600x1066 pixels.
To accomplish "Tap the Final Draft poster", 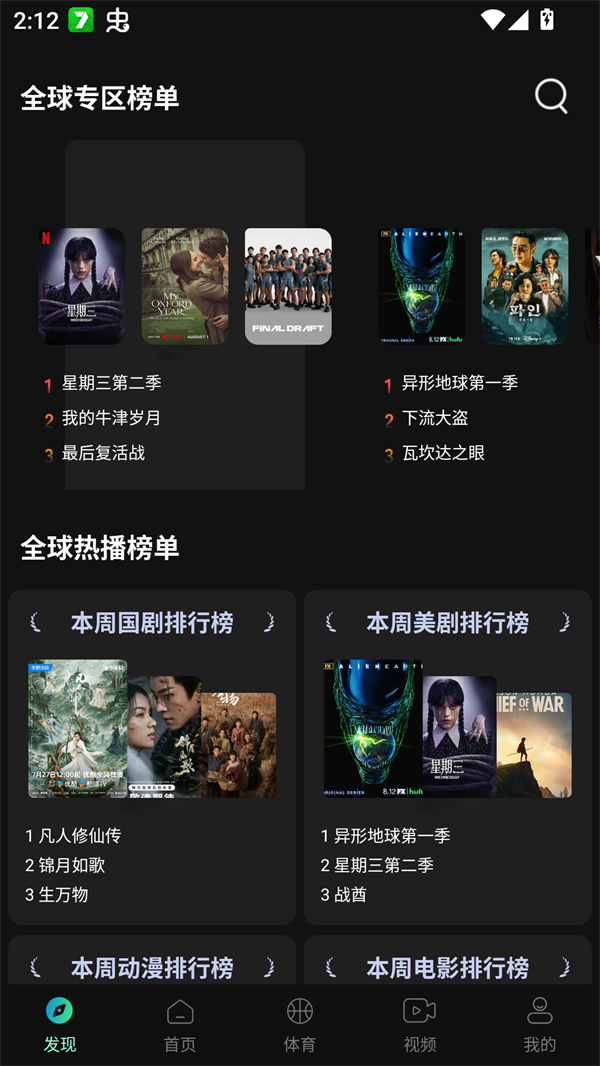I will [x=288, y=286].
